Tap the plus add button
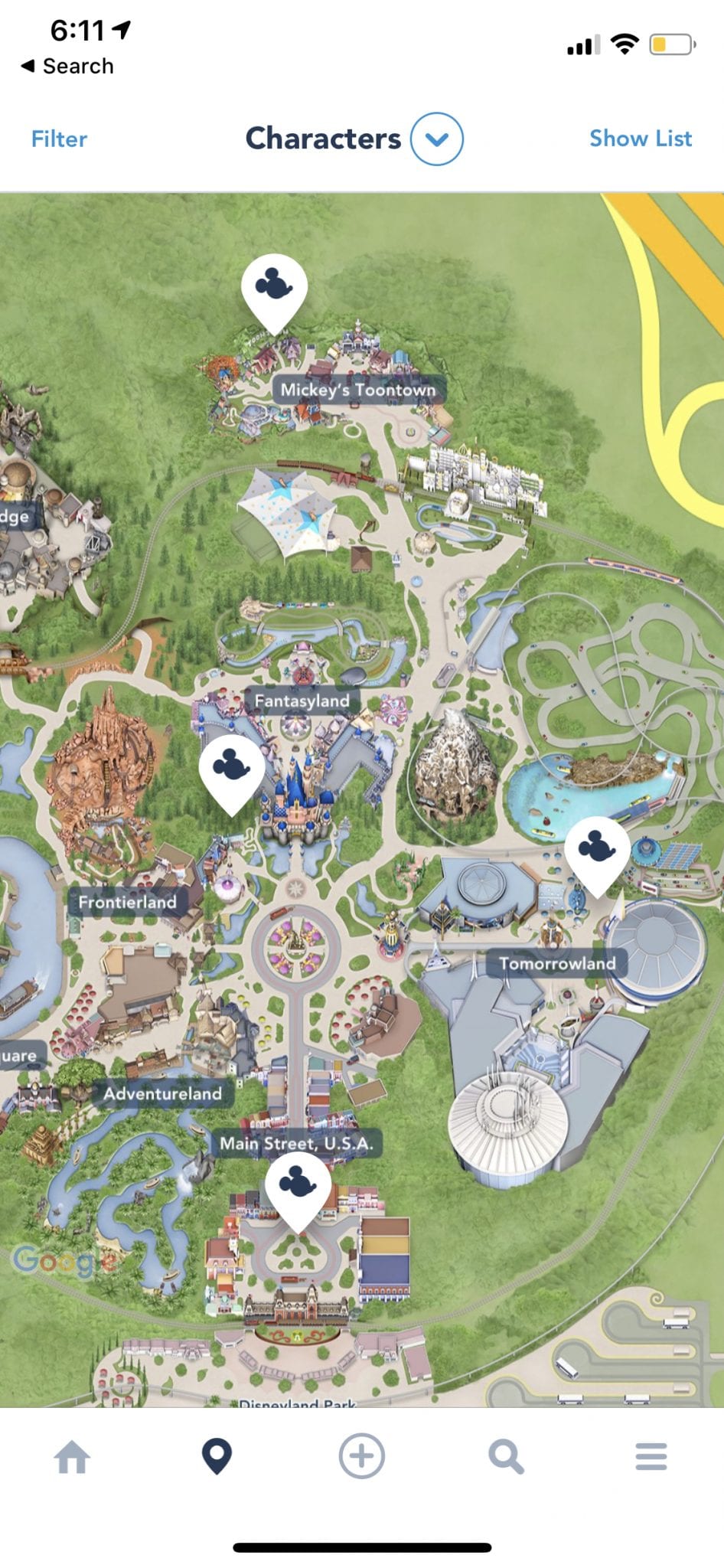The height and width of the screenshot is (1568, 724). pos(361,1455)
